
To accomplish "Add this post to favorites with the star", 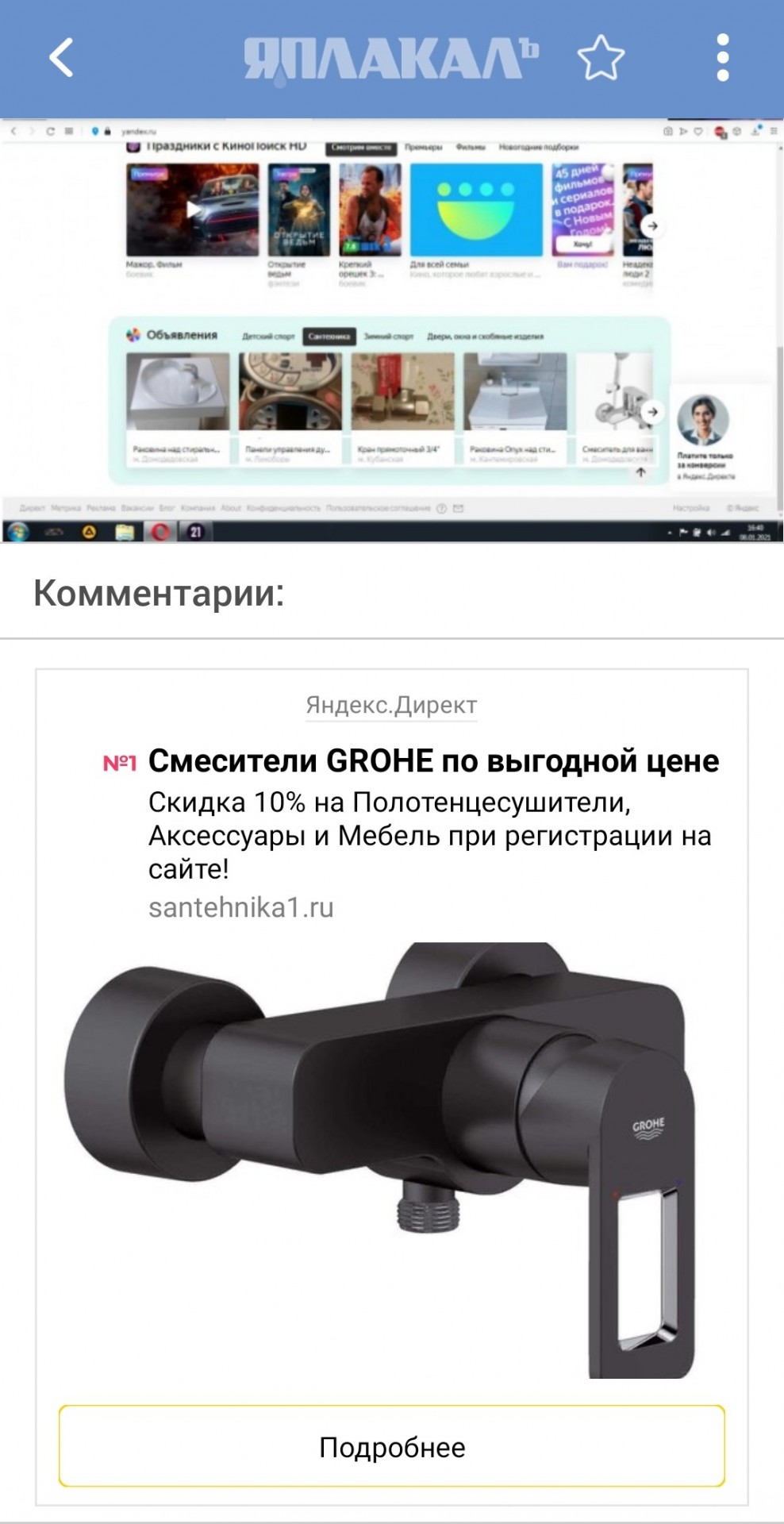I will click(x=600, y=58).
